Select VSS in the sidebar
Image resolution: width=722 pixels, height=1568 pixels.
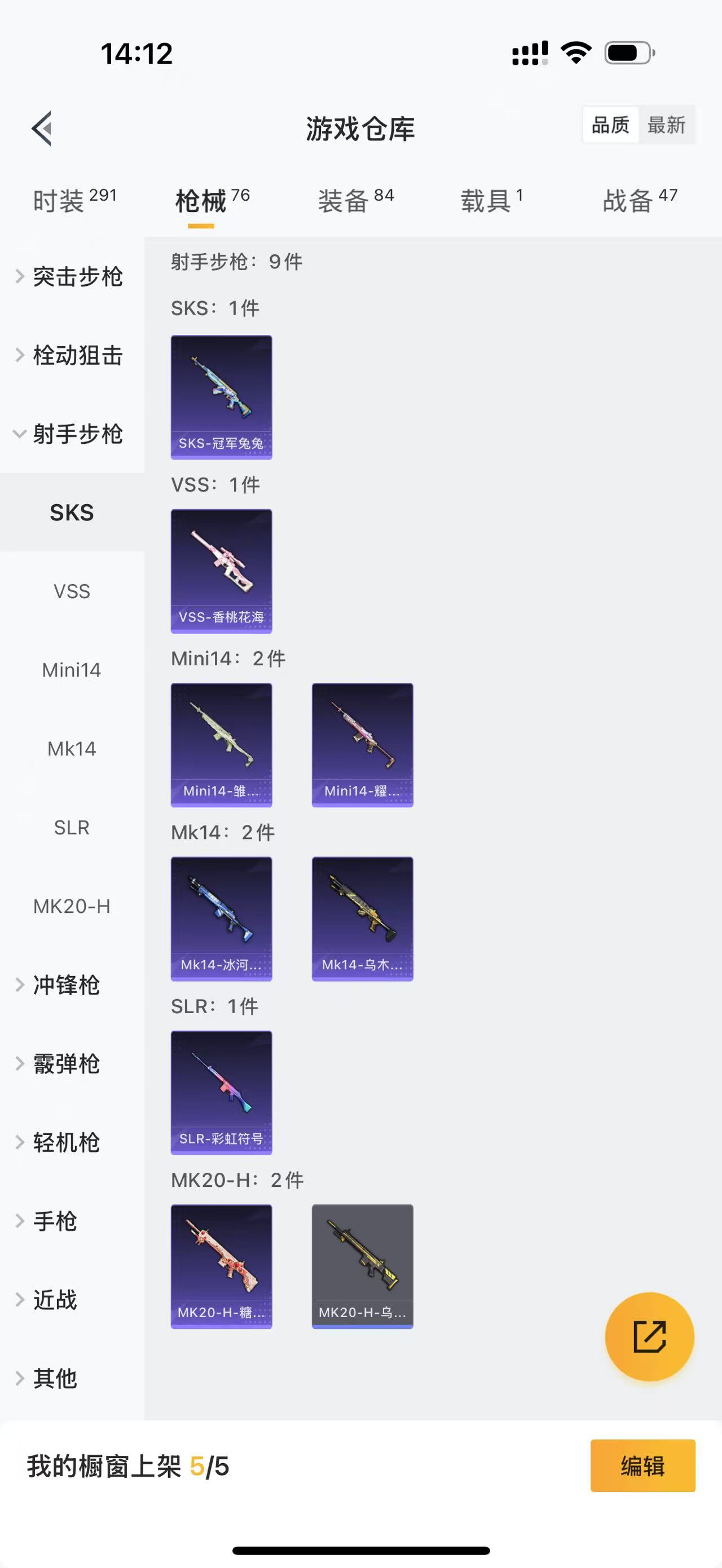(x=72, y=591)
